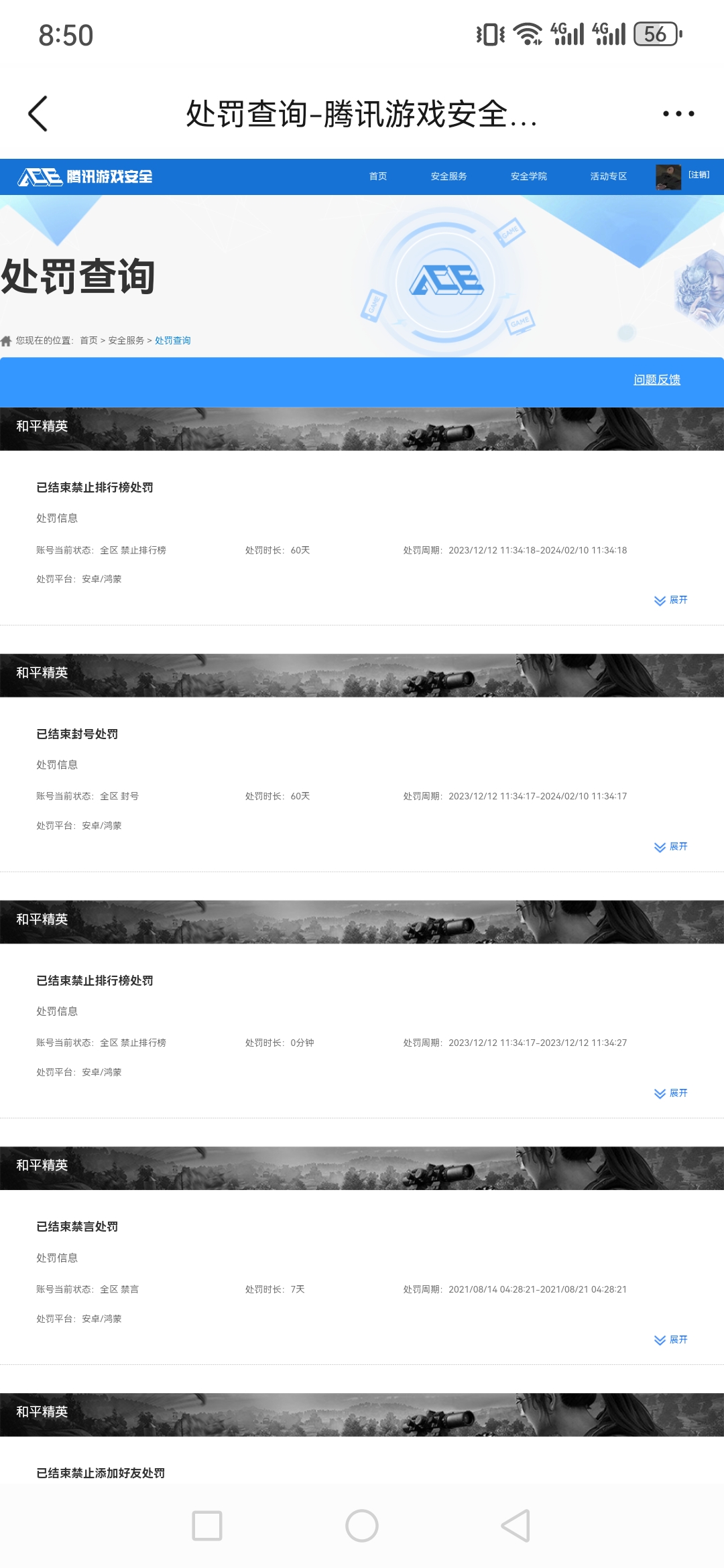
Task: Open recent apps from navigation bar
Action: click(207, 1526)
